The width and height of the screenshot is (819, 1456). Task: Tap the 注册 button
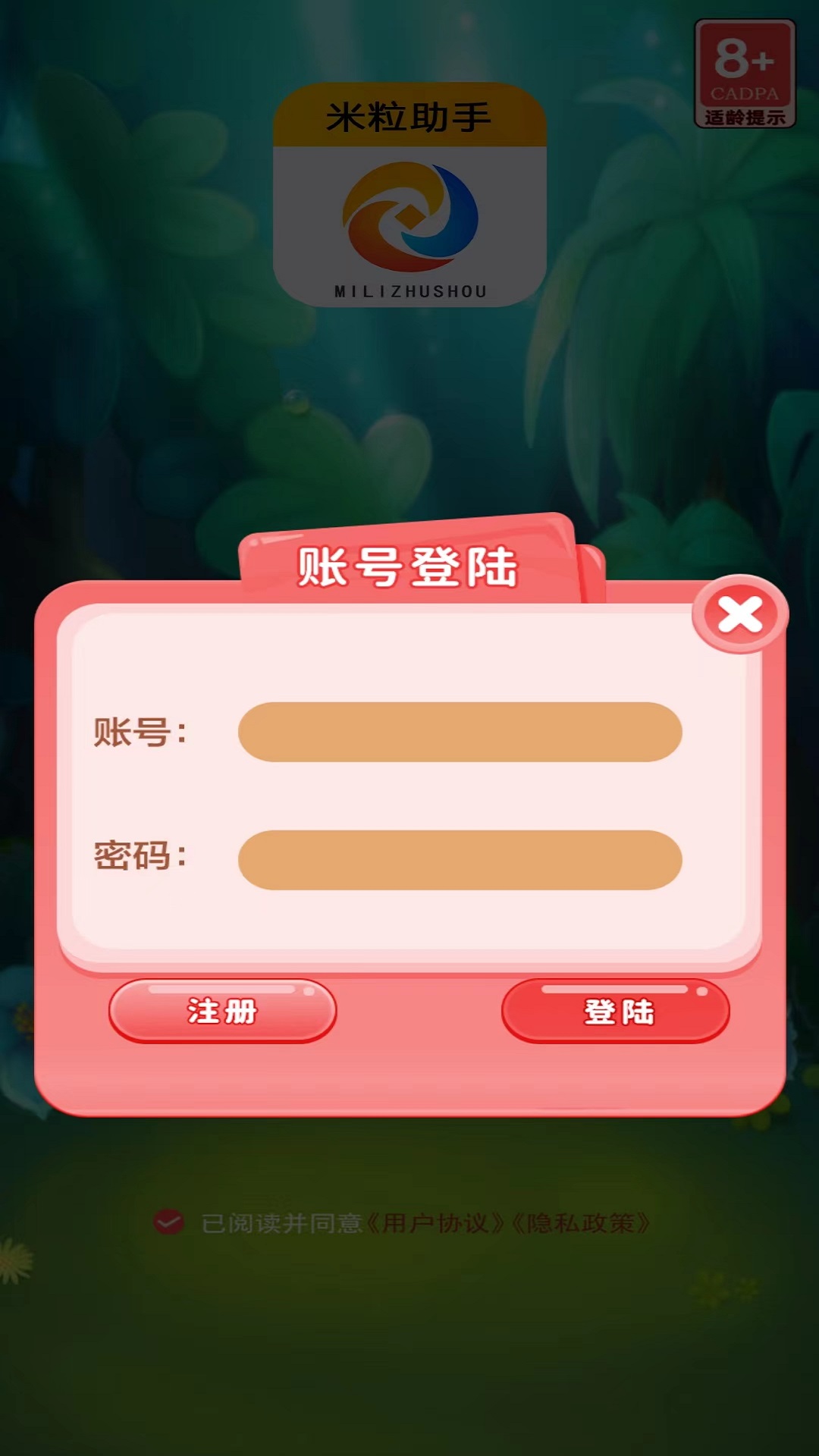pyautogui.click(x=222, y=1012)
